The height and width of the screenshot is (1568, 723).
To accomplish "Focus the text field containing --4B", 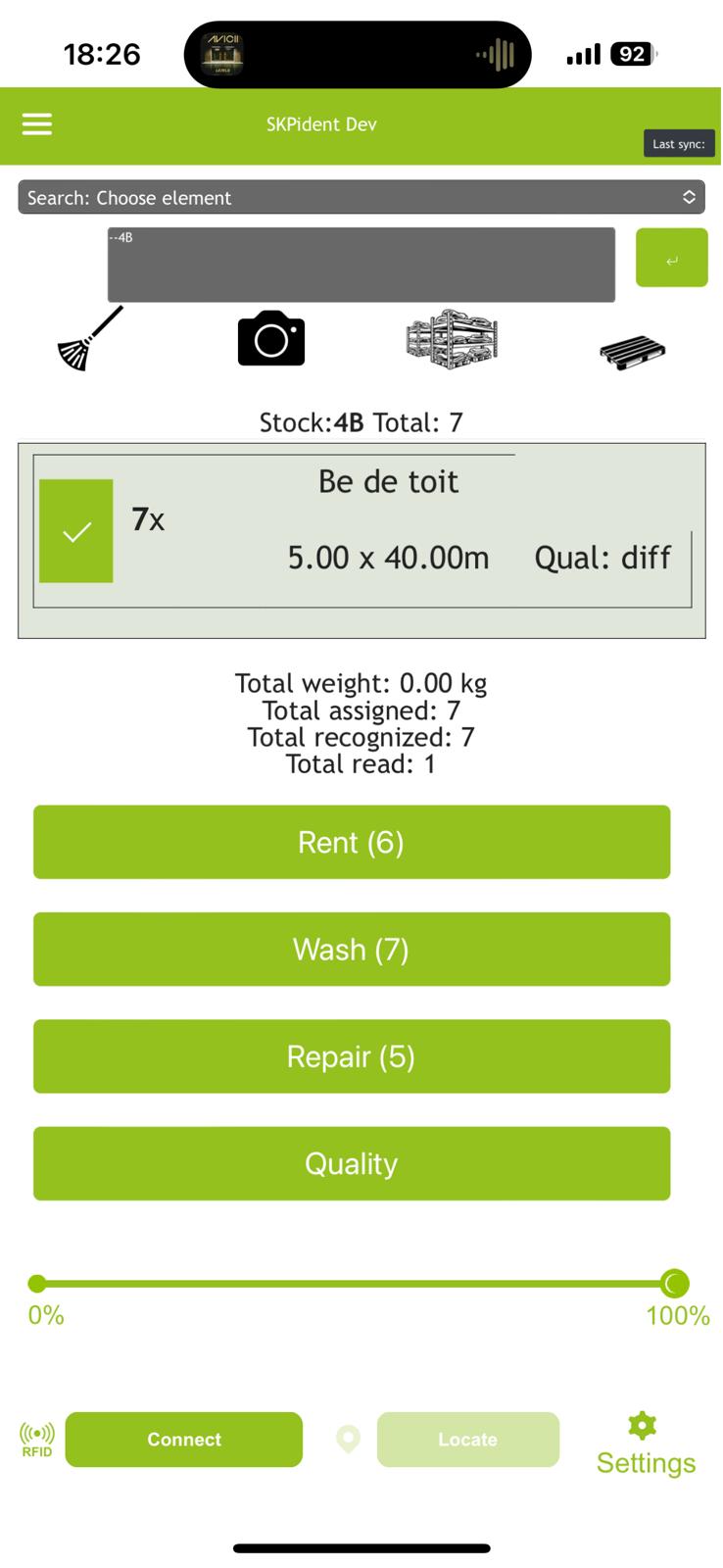I will 361,265.
